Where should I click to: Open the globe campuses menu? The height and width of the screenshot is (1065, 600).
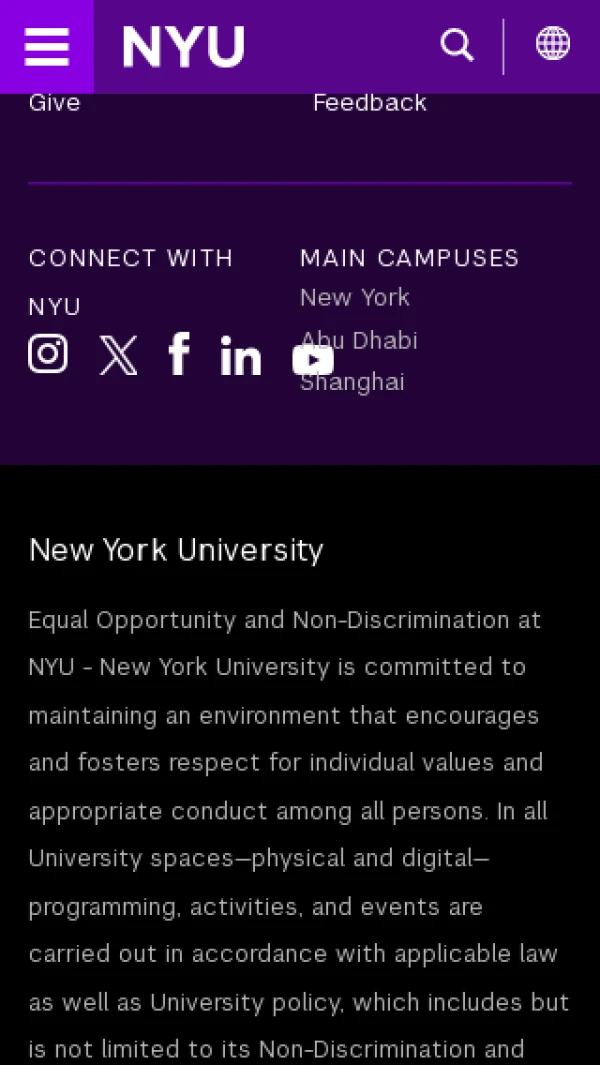click(552, 44)
